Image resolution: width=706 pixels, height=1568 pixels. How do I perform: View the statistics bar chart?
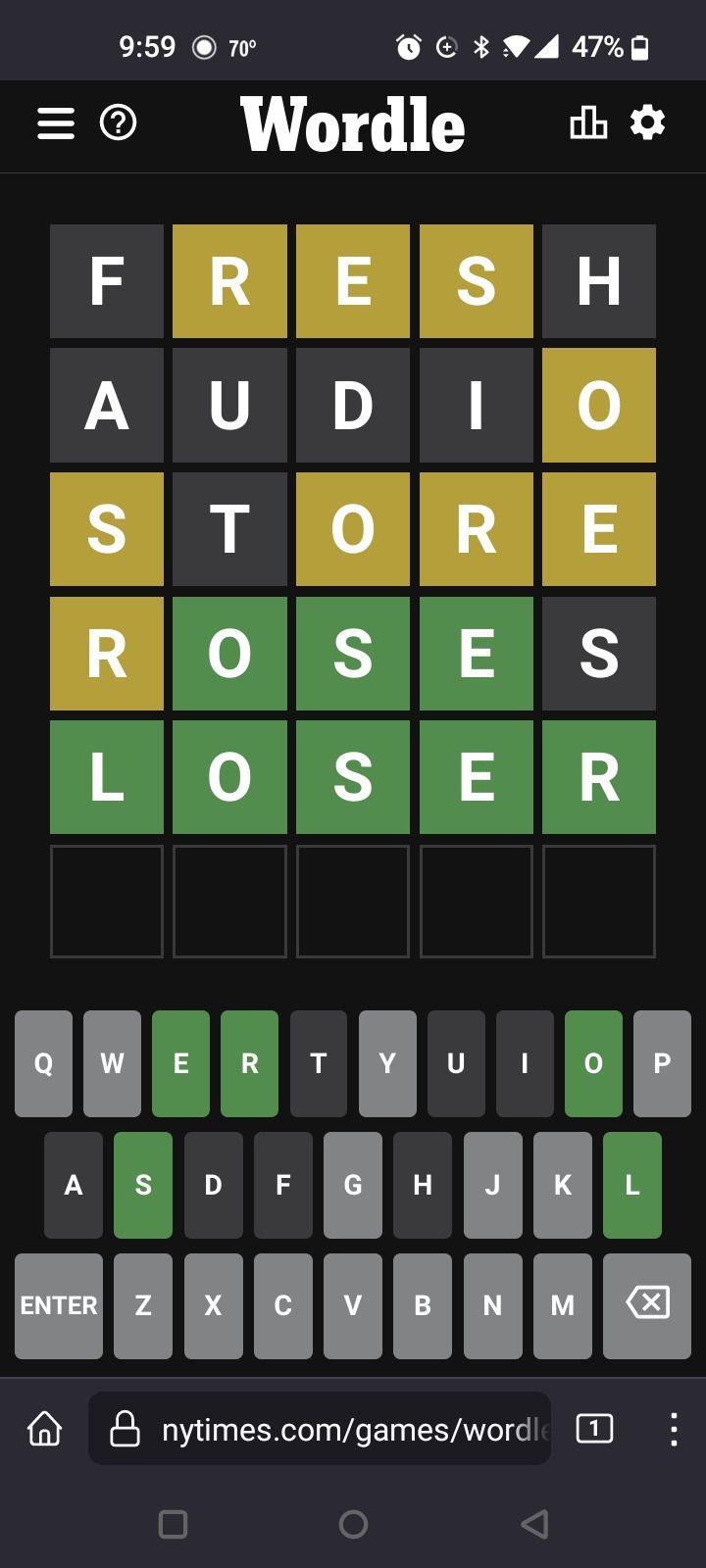click(588, 123)
